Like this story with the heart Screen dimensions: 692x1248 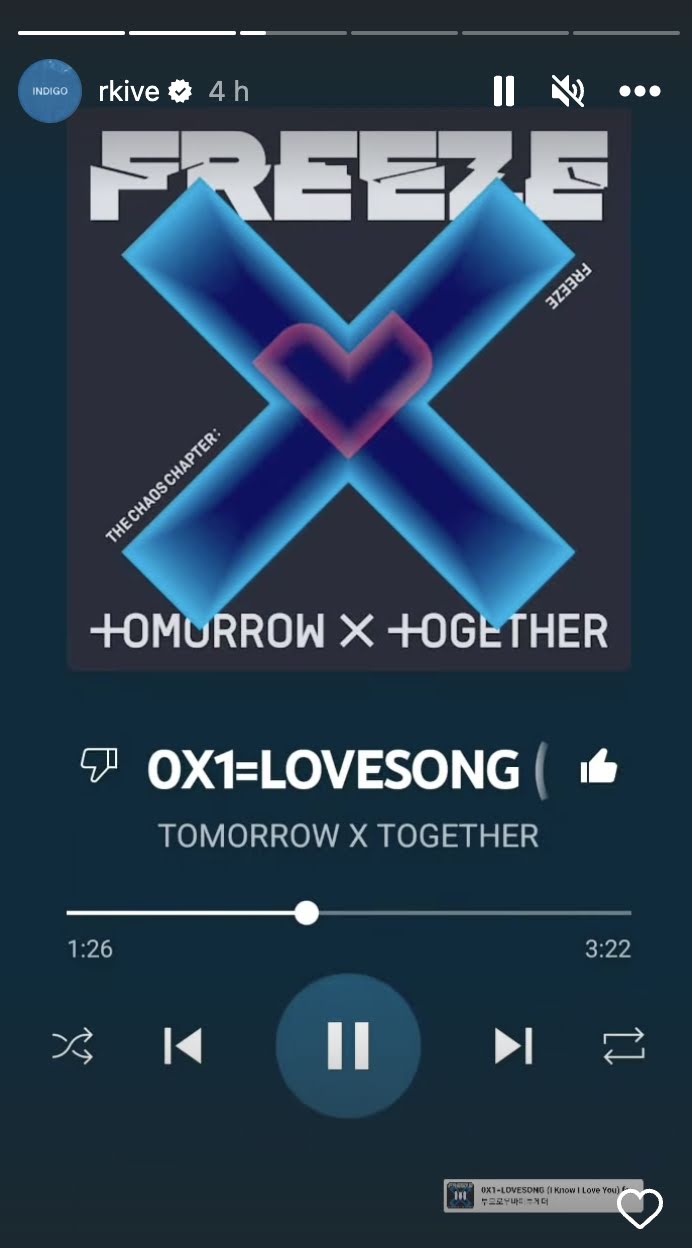click(640, 1208)
